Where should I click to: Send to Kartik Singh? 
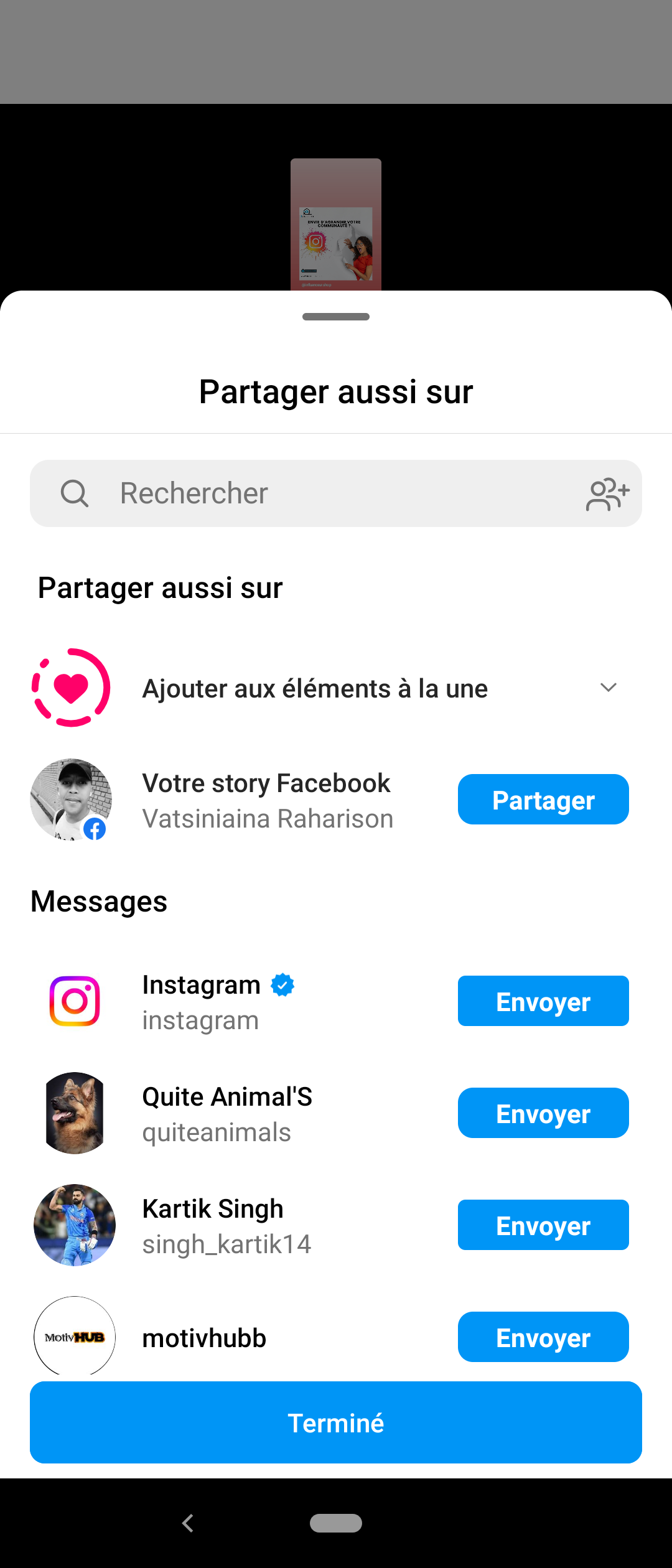click(543, 1225)
